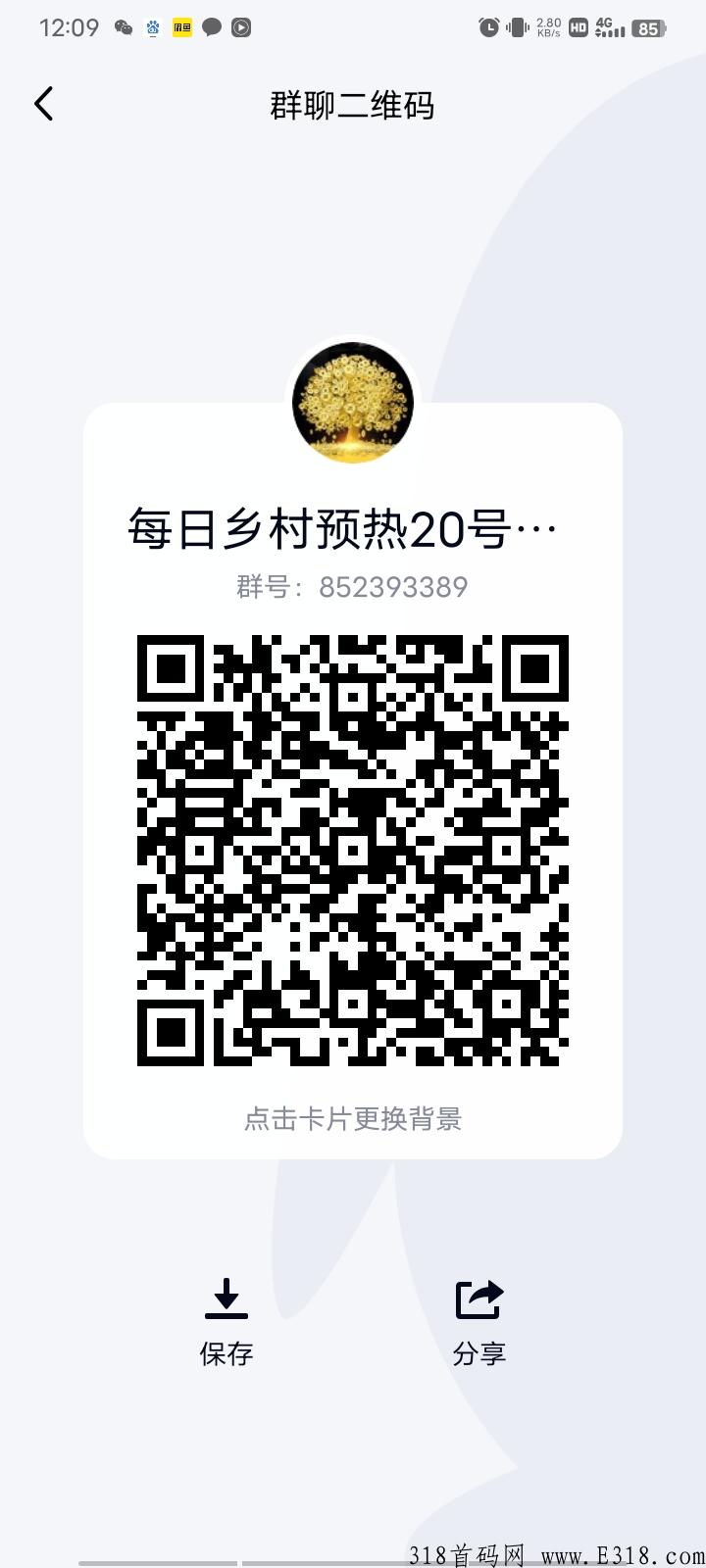Tap the Save download icon
Image resolution: width=706 pixels, height=1568 pixels.
(x=227, y=1298)
